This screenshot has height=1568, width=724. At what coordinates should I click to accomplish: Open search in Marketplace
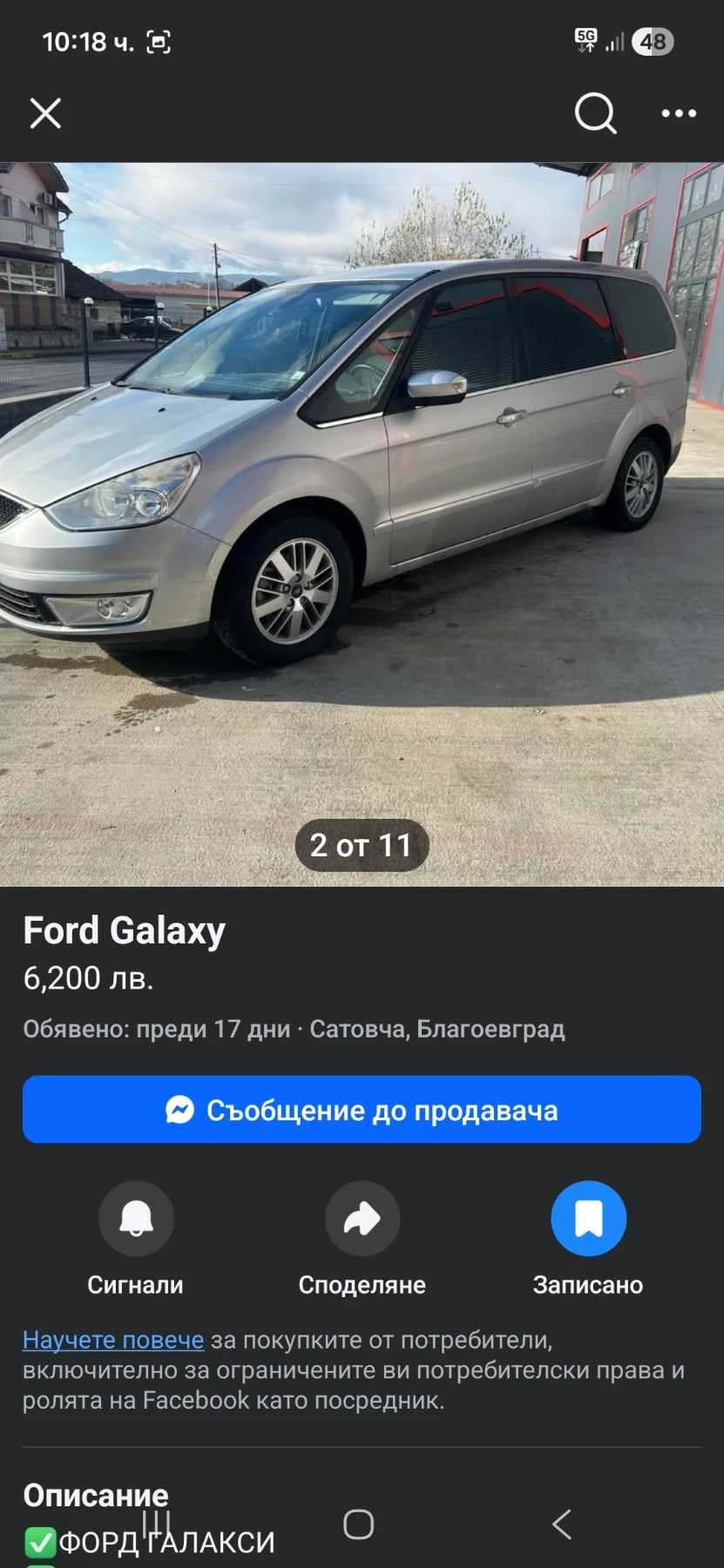pyautogui.click(x=595, y=113)
